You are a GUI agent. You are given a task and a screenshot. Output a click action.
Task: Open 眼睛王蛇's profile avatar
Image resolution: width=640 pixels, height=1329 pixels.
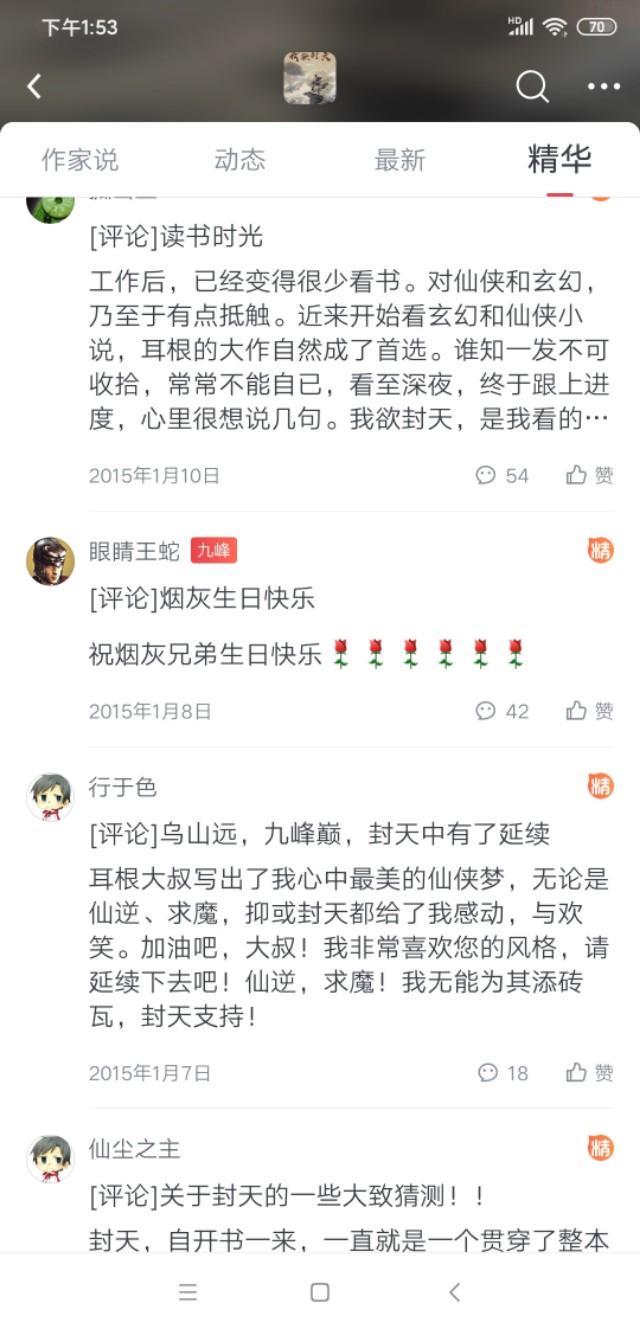pyautogui.click(x=50, y=561)
